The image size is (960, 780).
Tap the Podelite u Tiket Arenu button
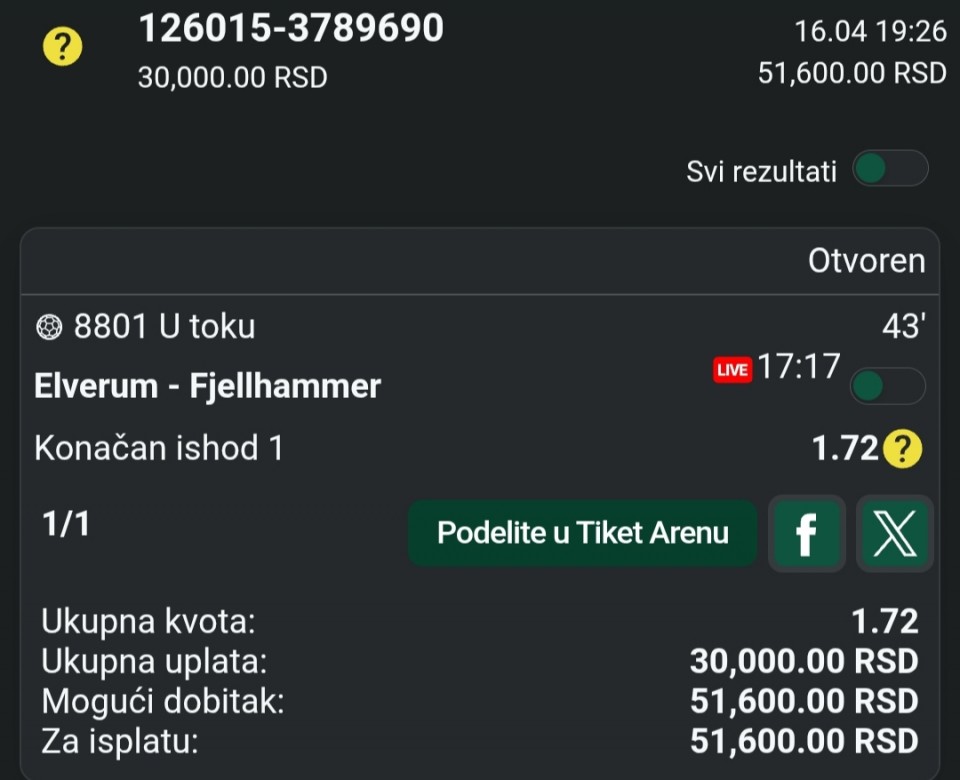(x=582, y=533)
